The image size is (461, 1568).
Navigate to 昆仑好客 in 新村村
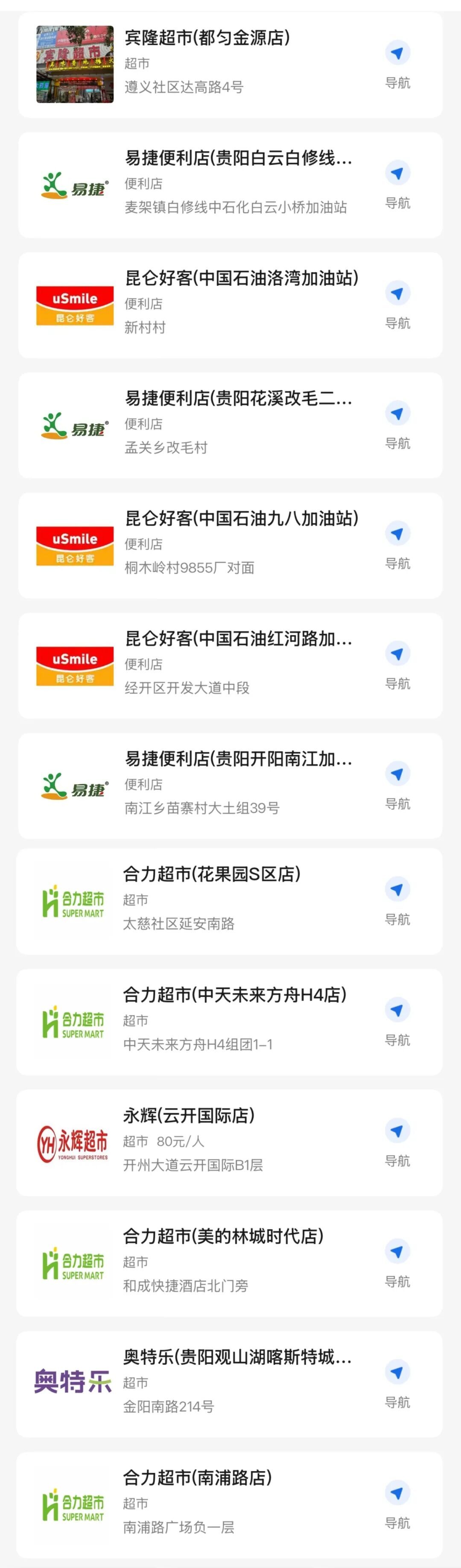397,303
